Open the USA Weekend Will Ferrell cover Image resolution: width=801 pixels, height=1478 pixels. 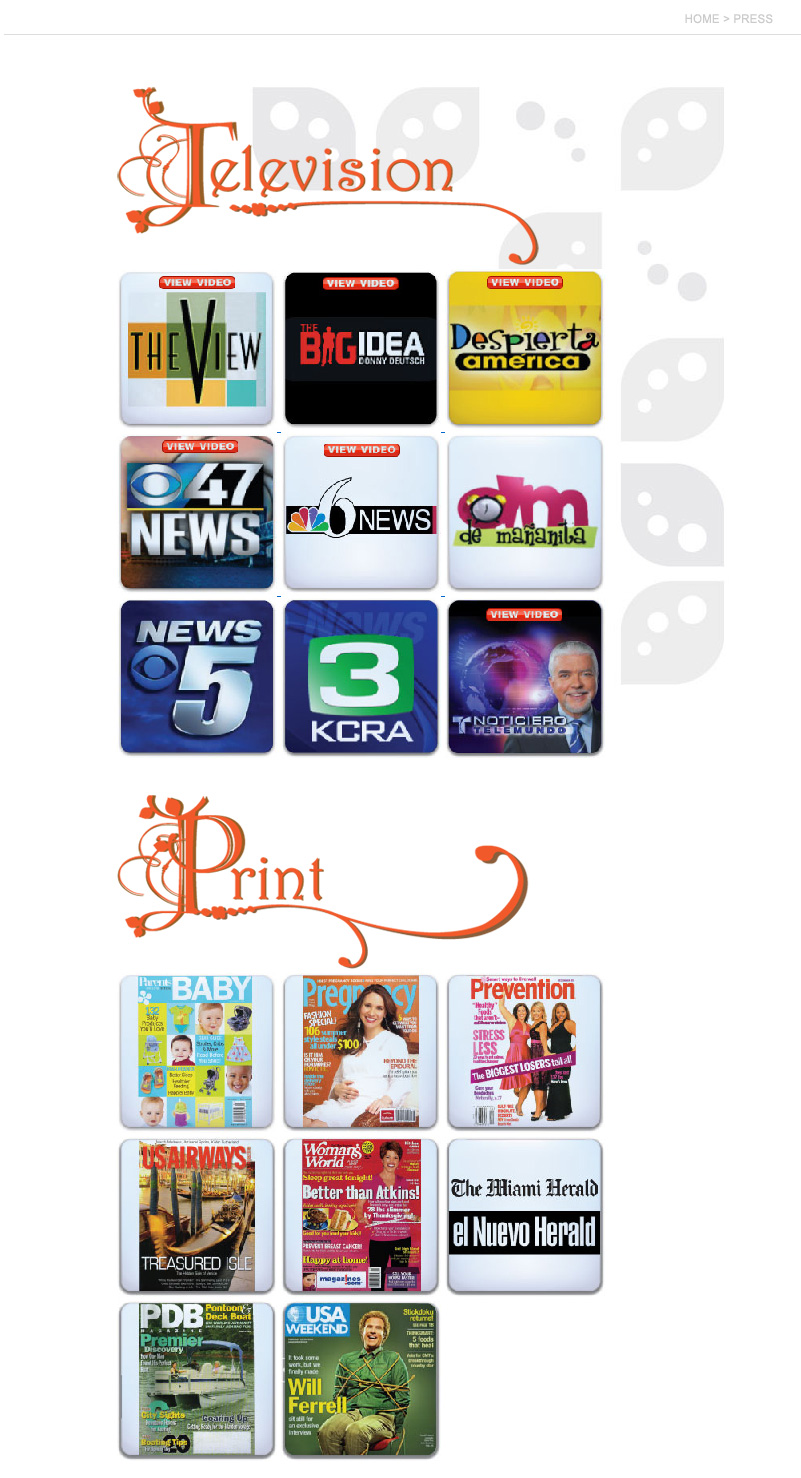coord(361,1379)
